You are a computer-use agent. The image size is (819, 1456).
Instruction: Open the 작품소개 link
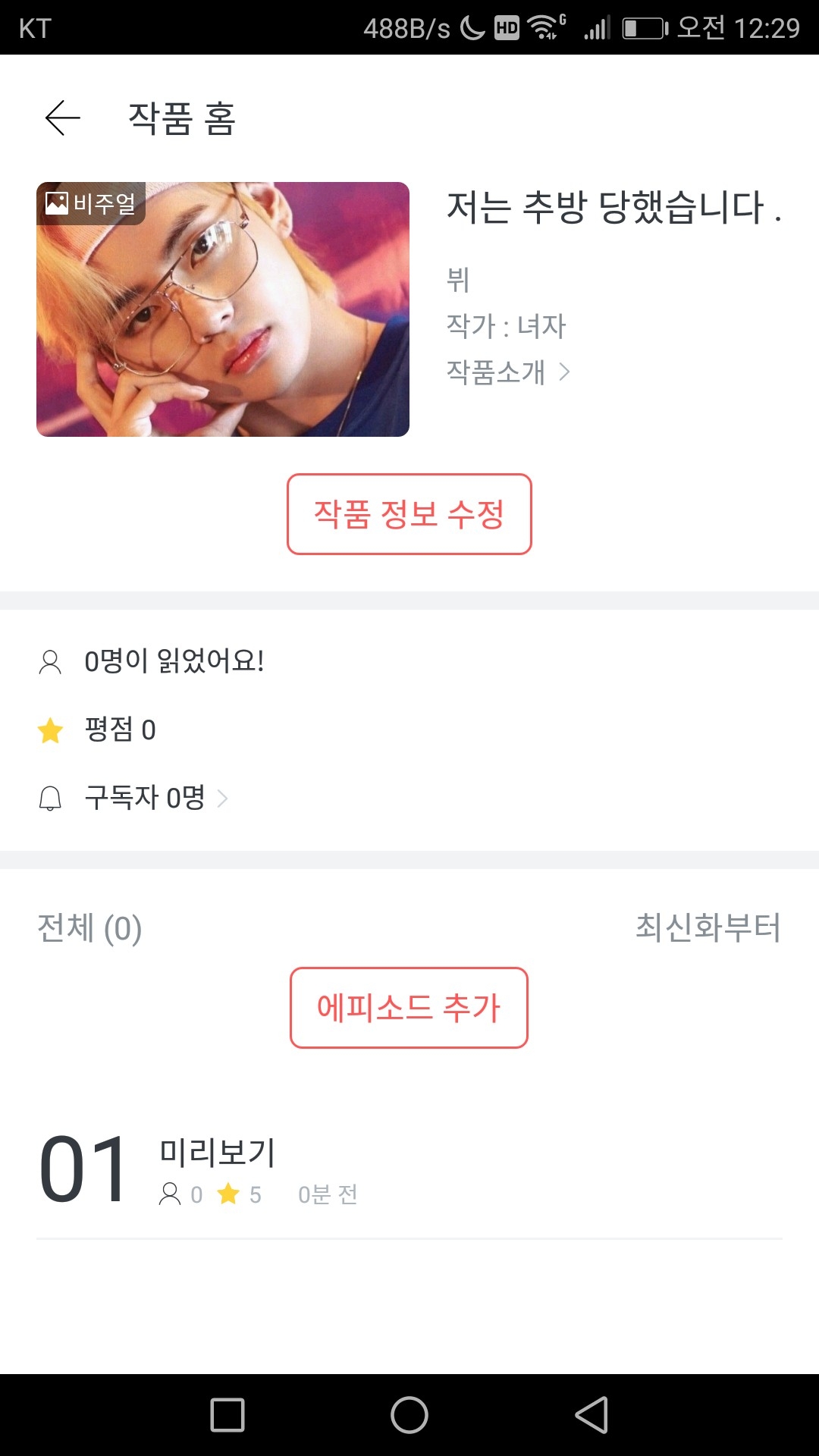pos(507,372)
